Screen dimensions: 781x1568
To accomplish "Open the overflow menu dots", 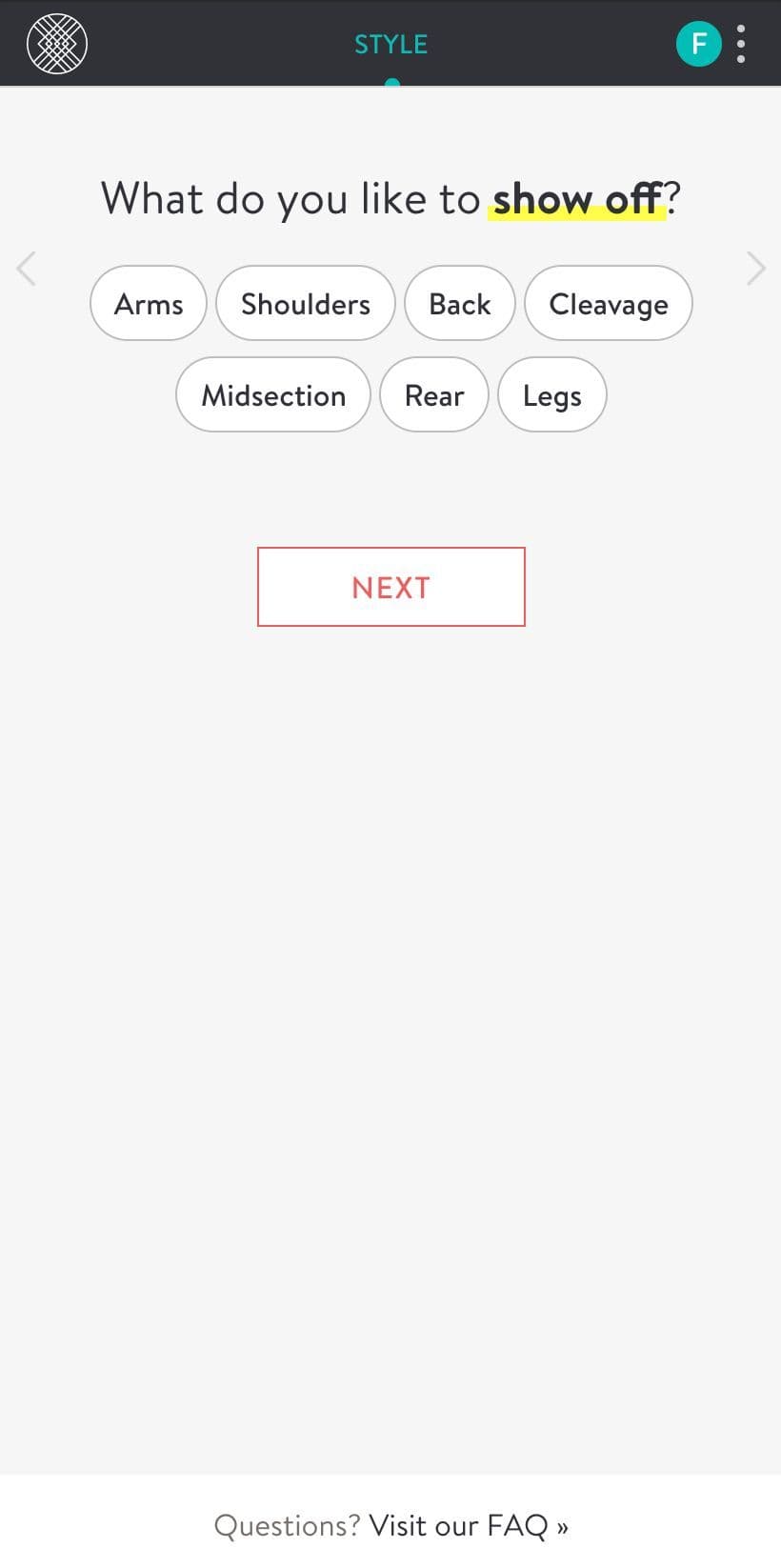I will click(741, 44).
